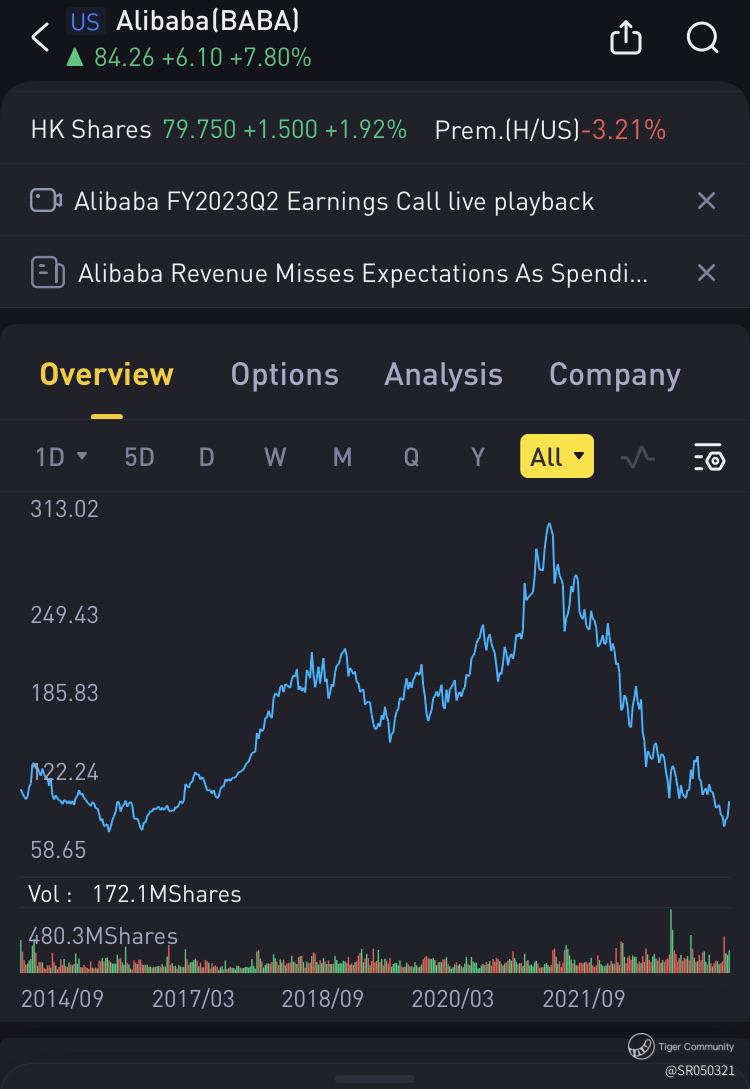The height and width of the screenshot is (1089, 750).
Task: Dismiss the Revenue Misses Expectations banner
Action: coord(706,272)
